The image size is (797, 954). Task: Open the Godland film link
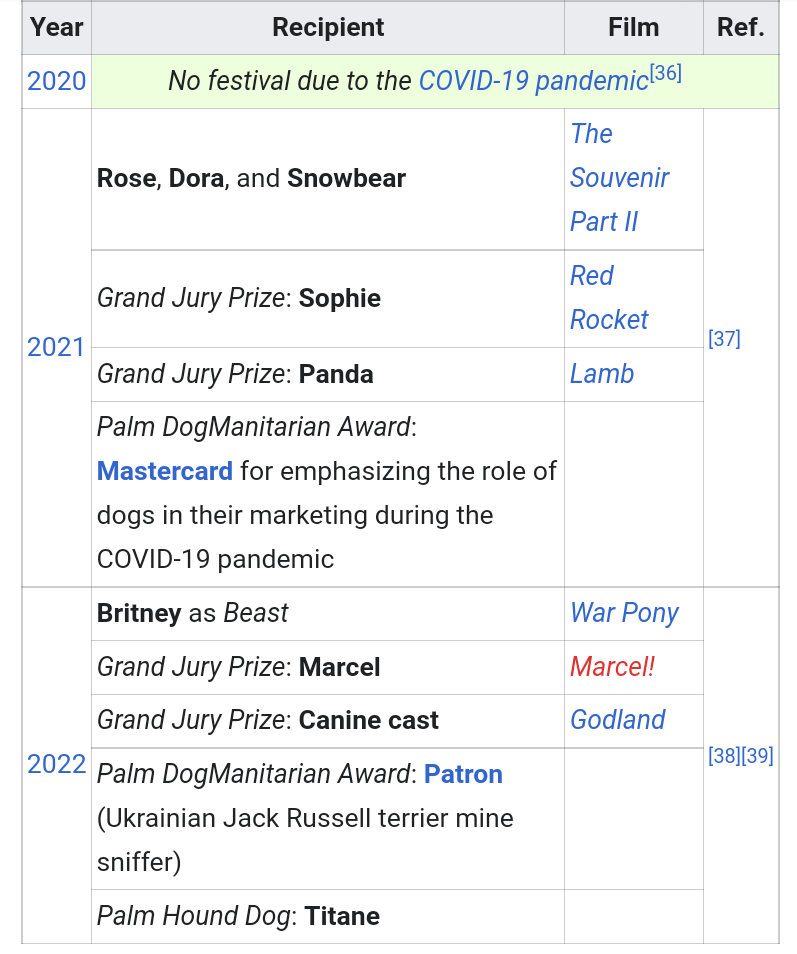617,720
